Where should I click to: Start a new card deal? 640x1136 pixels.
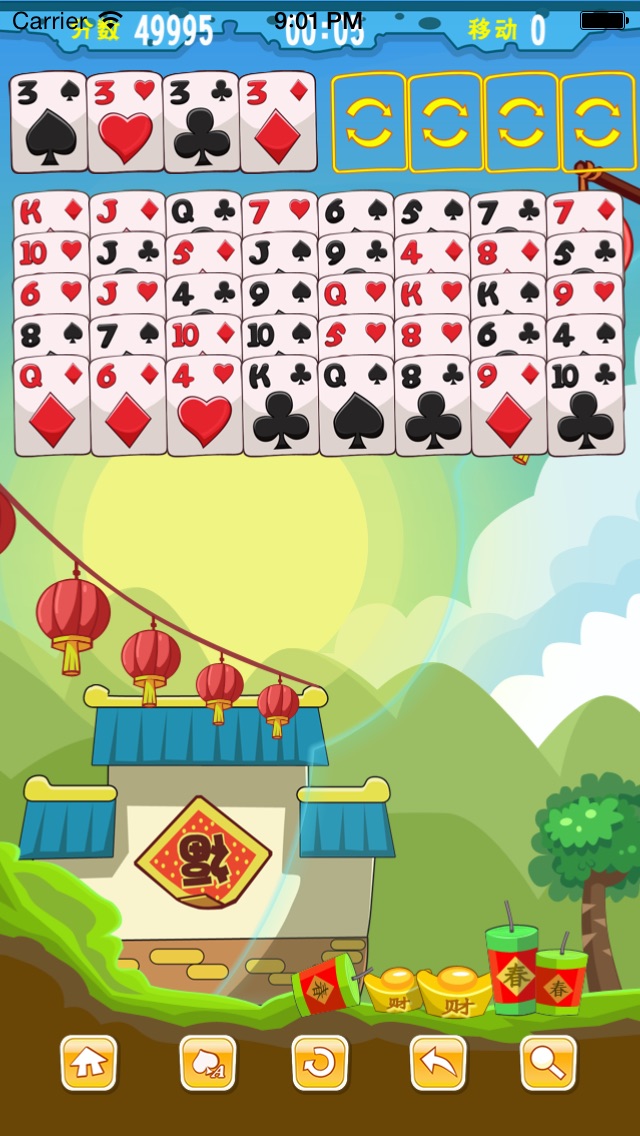click(208, 1062)
